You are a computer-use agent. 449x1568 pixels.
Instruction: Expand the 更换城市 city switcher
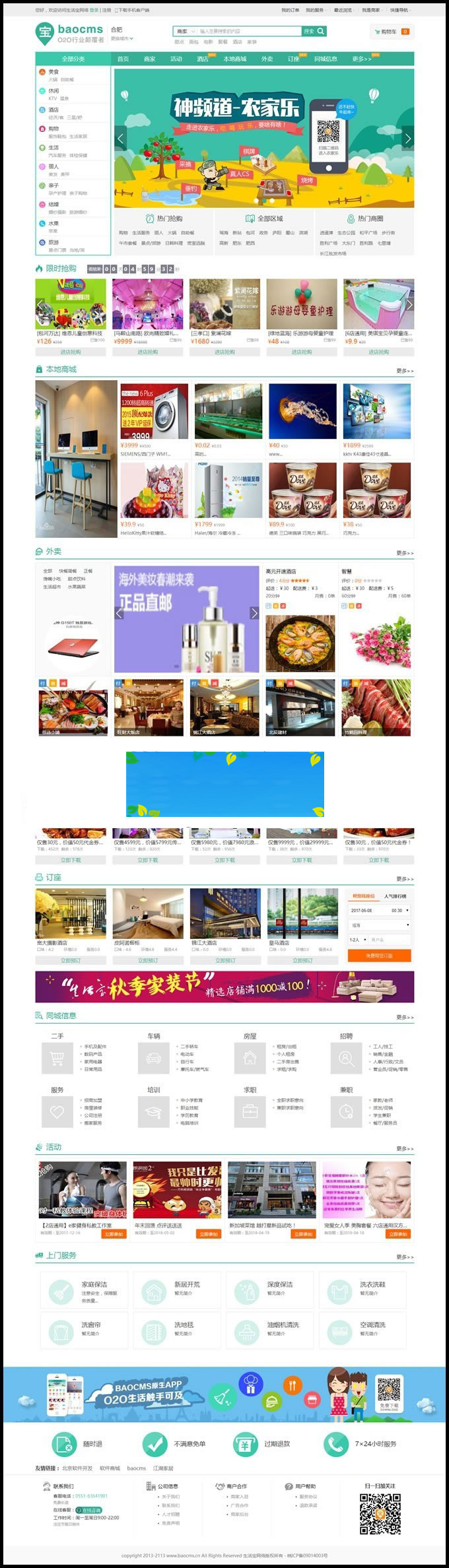click(x=122, y=38)
